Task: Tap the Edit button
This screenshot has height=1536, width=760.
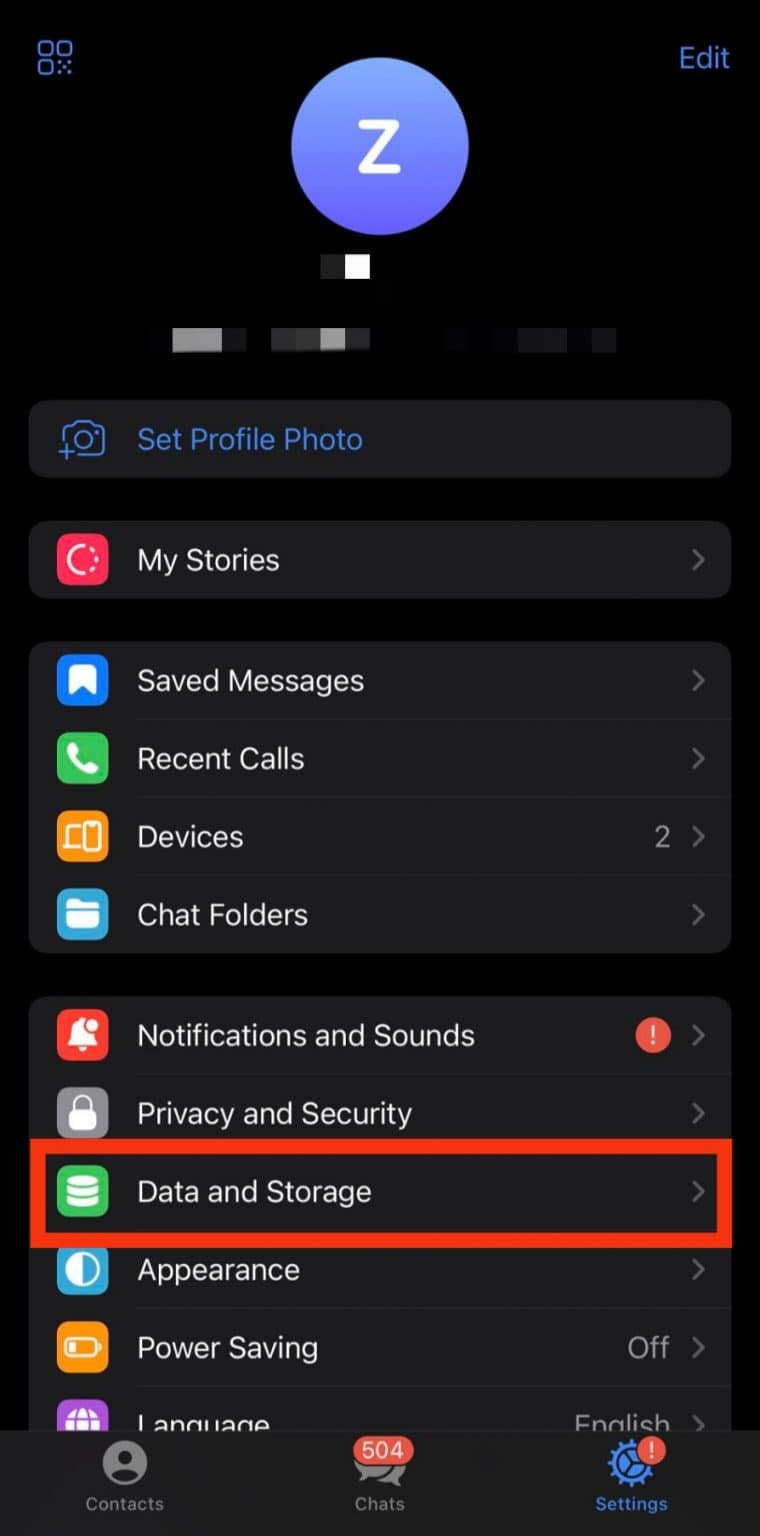Action: pyautogui.click(x=704, y=58)
